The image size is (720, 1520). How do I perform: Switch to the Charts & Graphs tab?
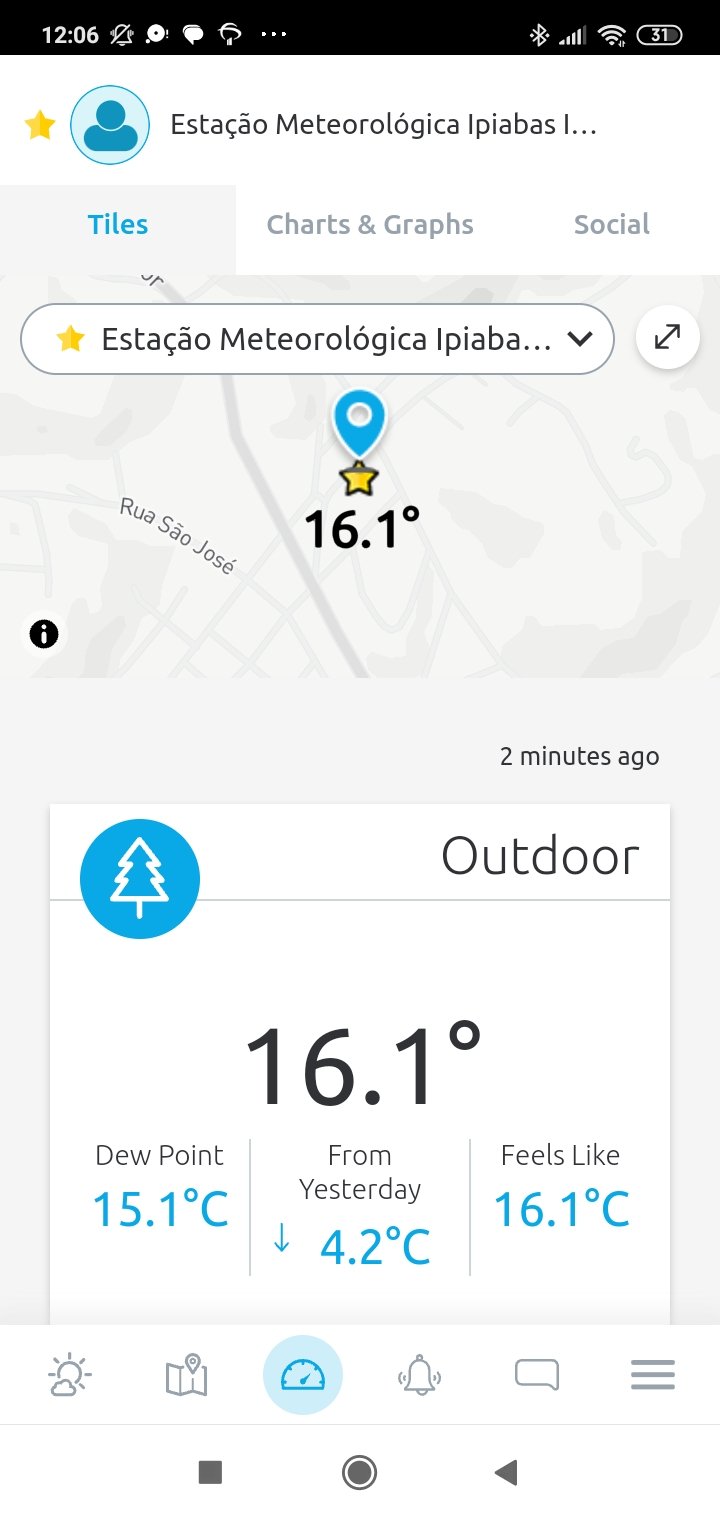(x=370, y=225)
